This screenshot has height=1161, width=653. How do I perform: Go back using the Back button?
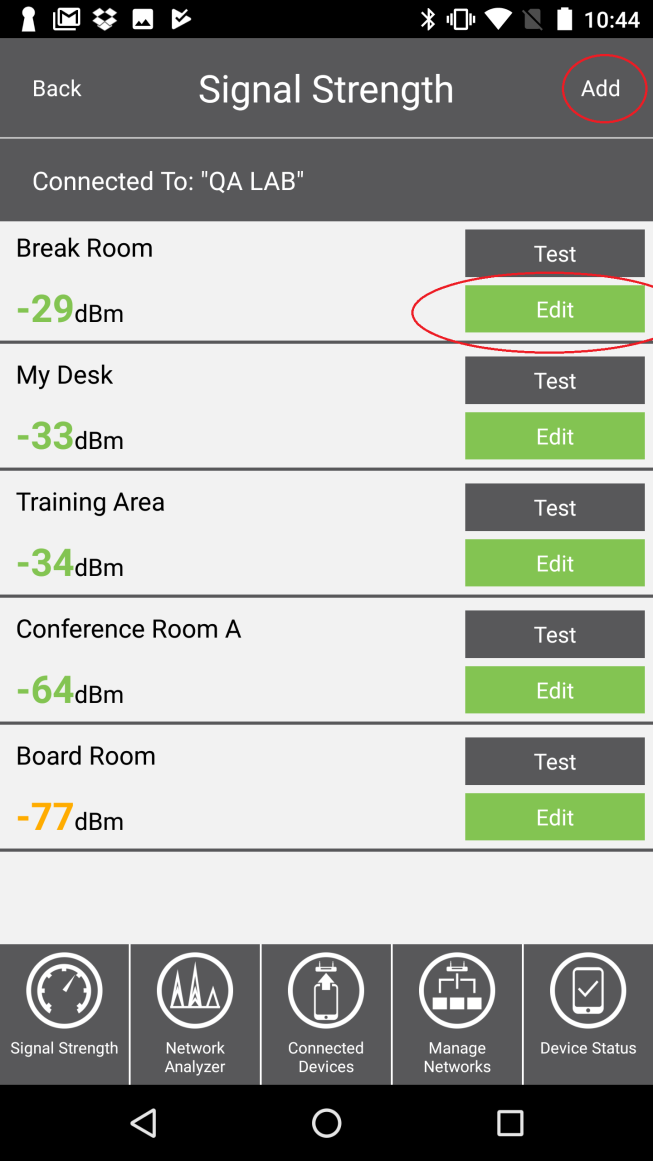pyautogui.click(x=57, y=89)
